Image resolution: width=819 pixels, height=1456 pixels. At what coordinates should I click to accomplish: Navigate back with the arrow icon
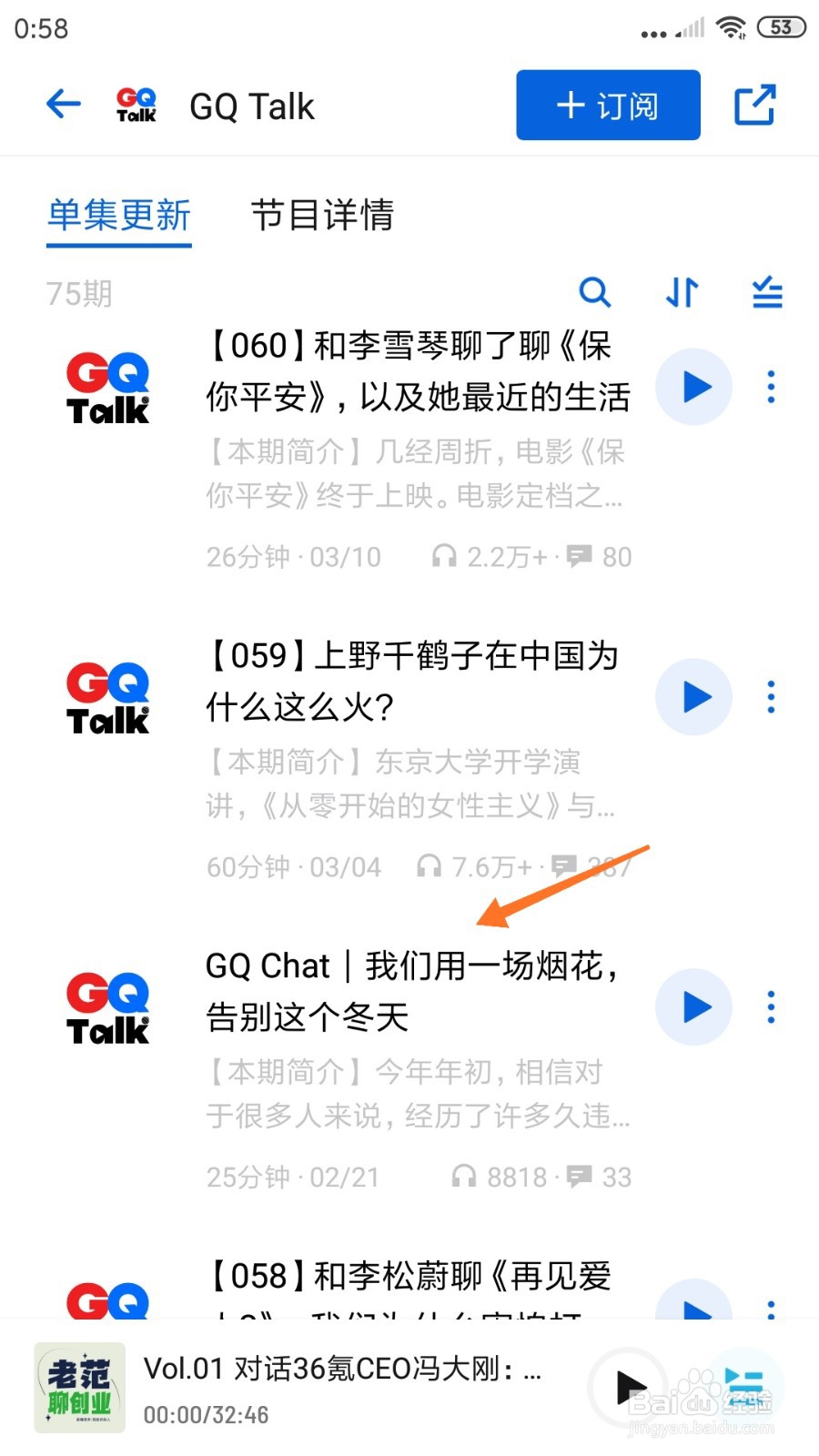pyautogui.click(x=62, y=104)
